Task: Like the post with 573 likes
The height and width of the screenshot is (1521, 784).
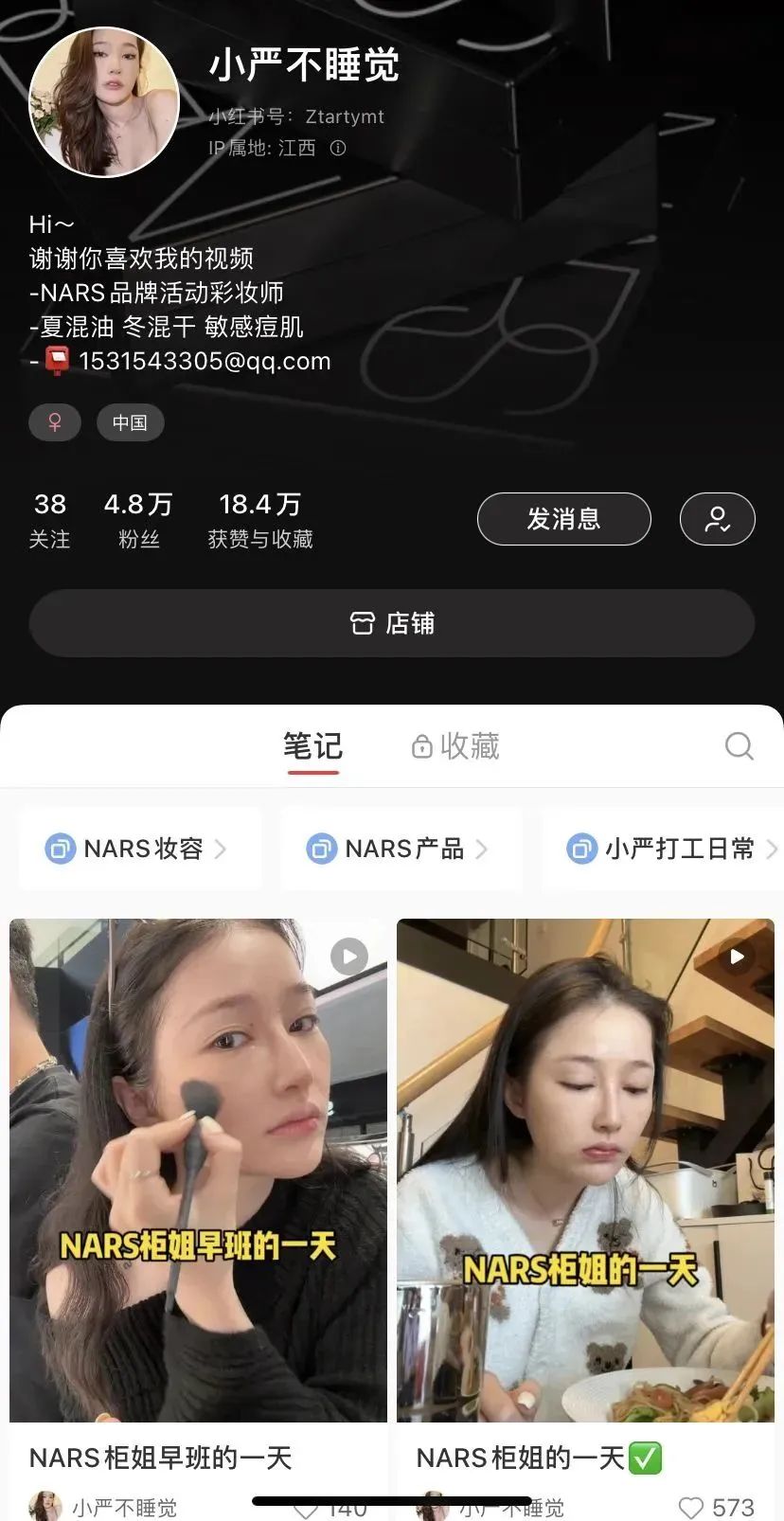Action: [x=692, y=1507]
